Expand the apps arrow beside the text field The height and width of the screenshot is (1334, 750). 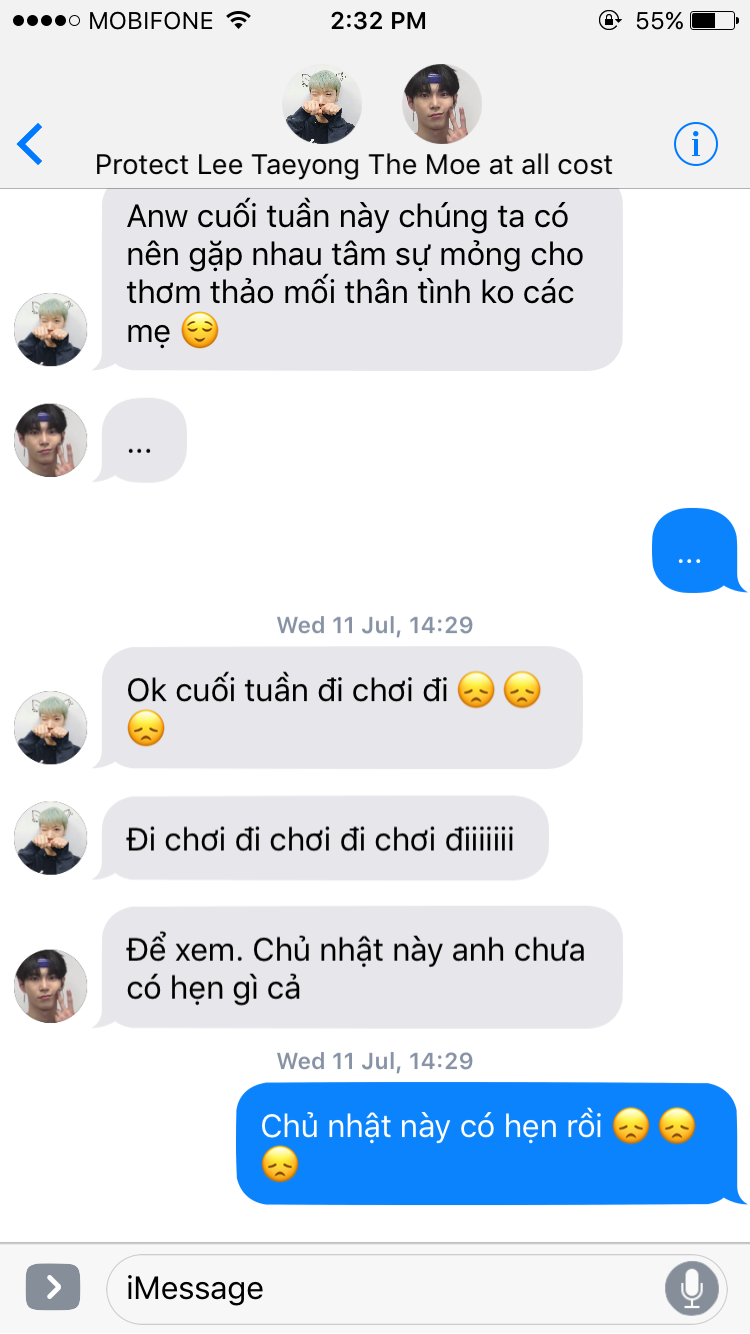tap(52, 1287)
